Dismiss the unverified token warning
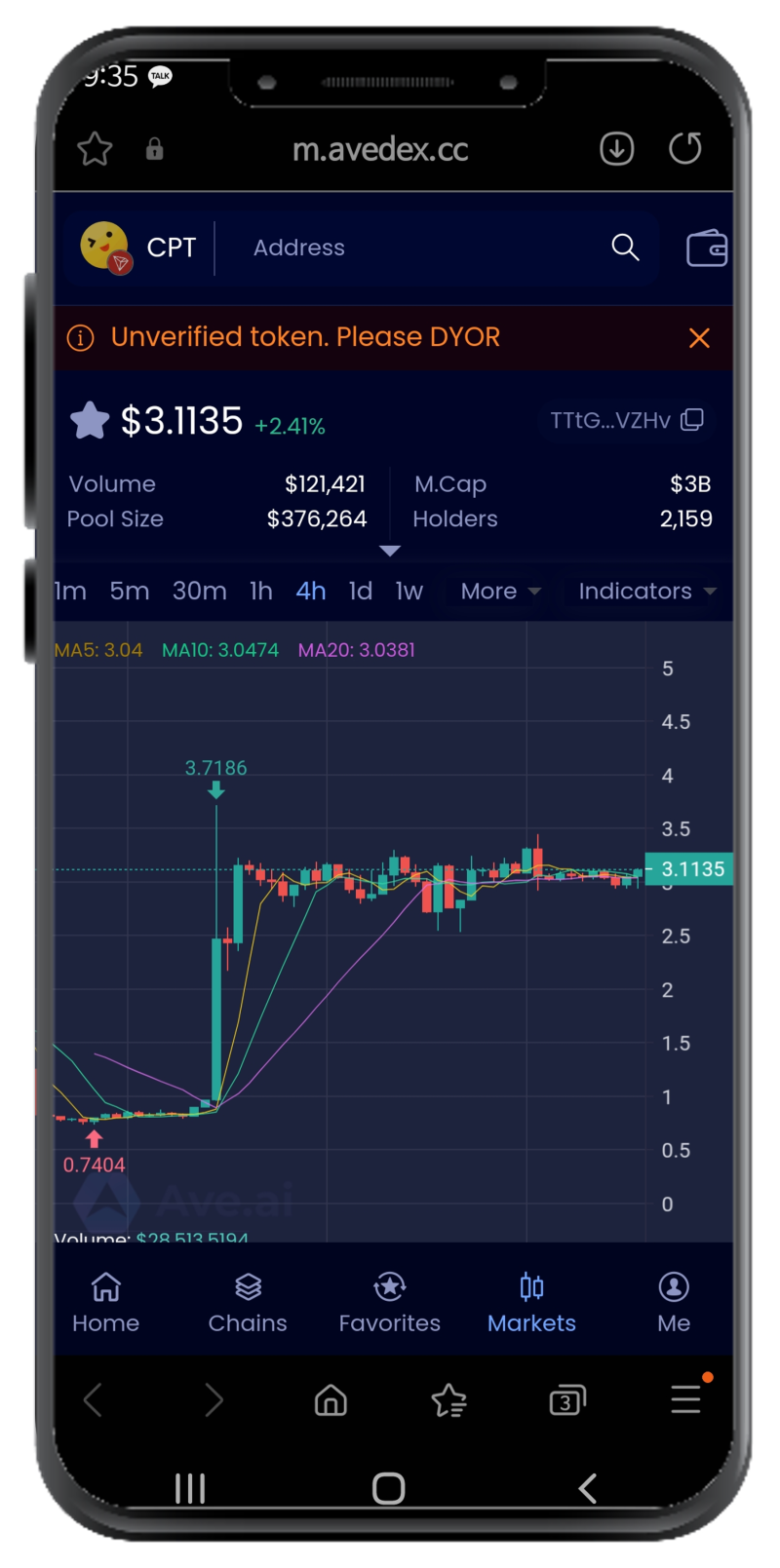 (699, 338)
